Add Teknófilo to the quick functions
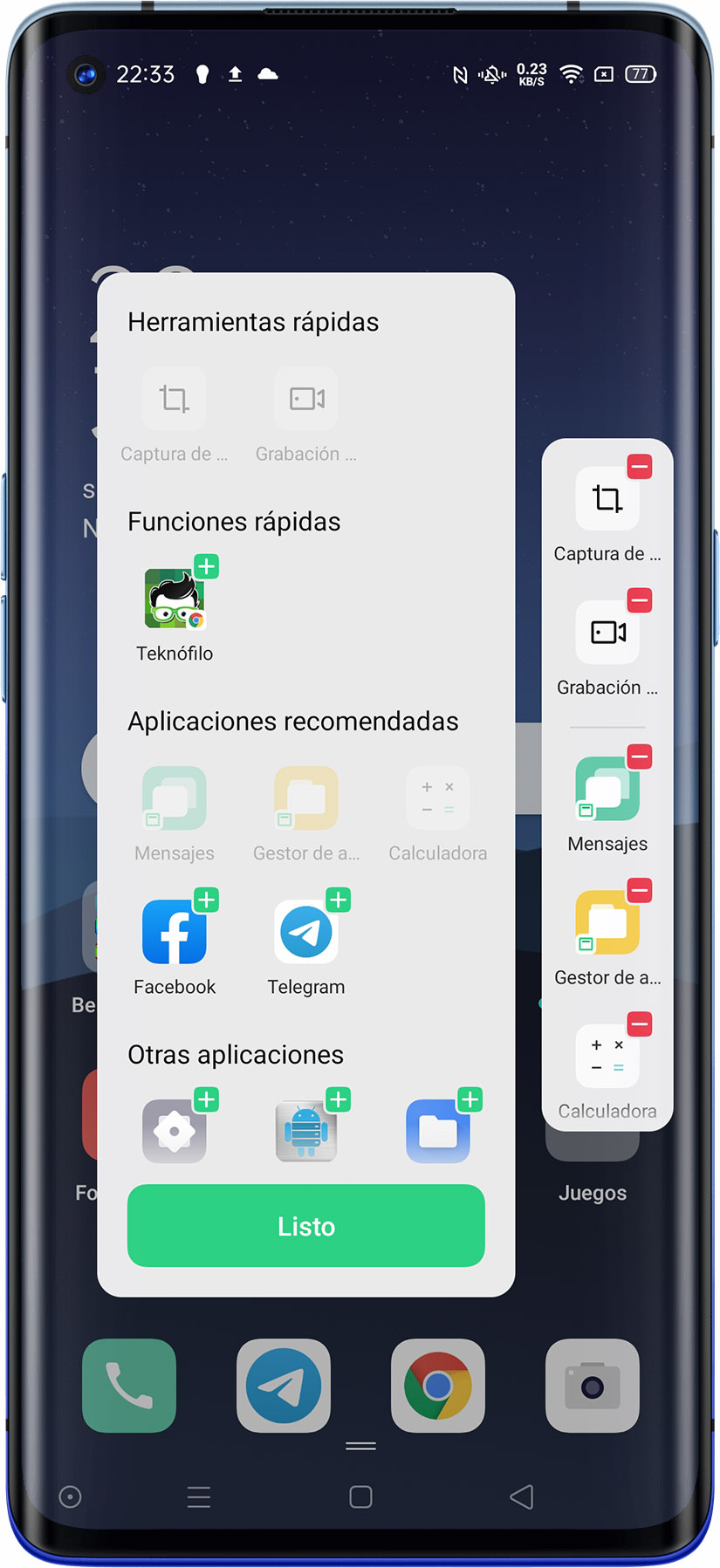Image resolution: width=720 pixels, height=1568 pixels. [207, 566]
